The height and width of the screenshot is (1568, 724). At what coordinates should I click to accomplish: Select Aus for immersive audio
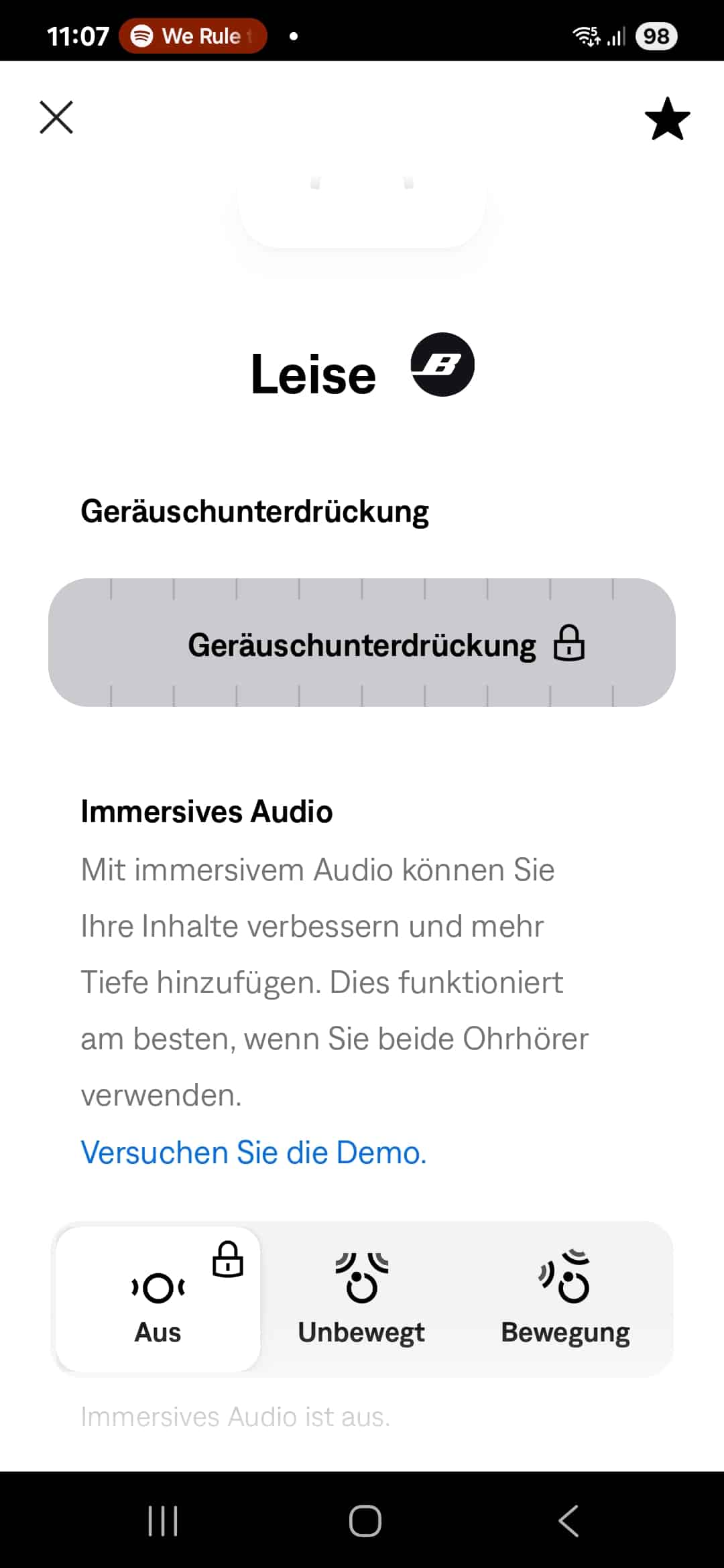click(x=158, y=1300)
